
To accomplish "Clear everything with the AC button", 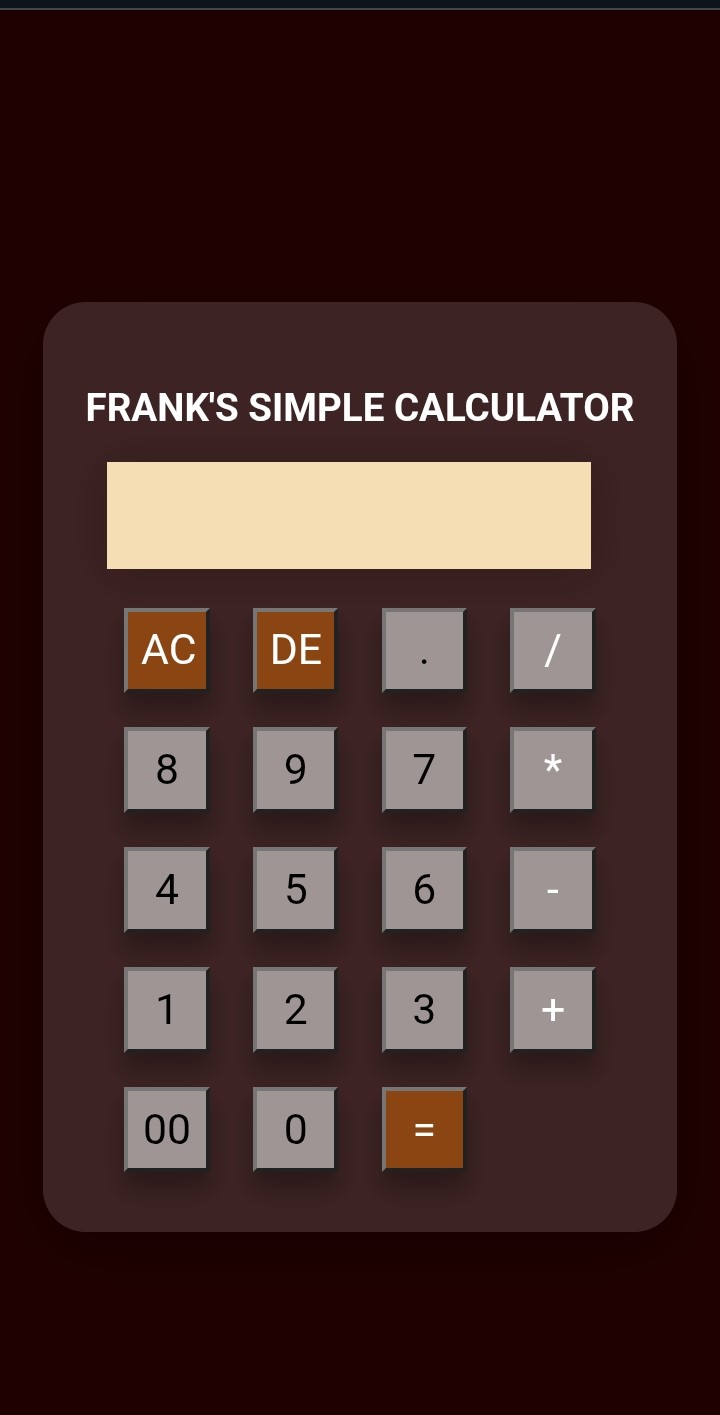I will coord(167,650).
